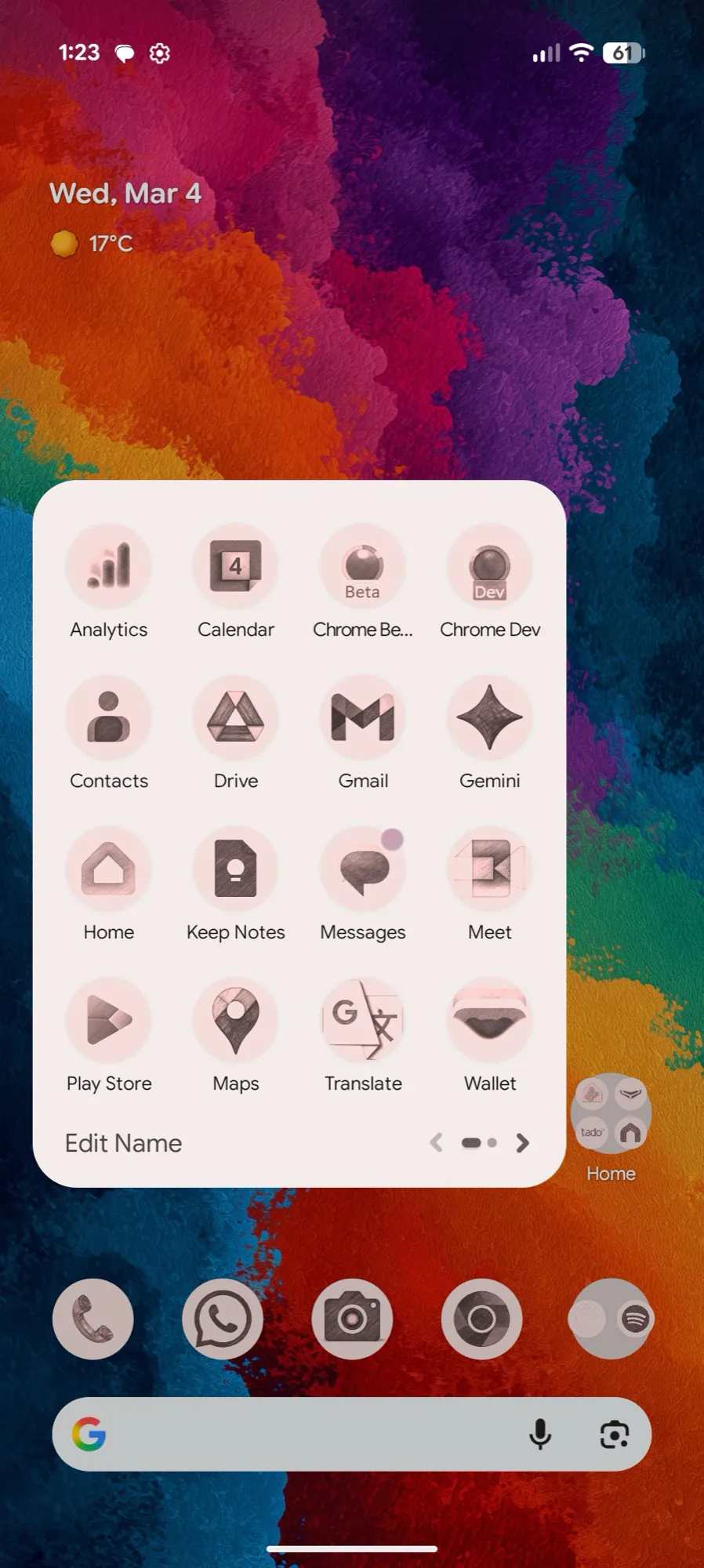The height and width of the screenshot is (1568, 704).
Task: Open Google Lens camera search
Action: 614,1434
